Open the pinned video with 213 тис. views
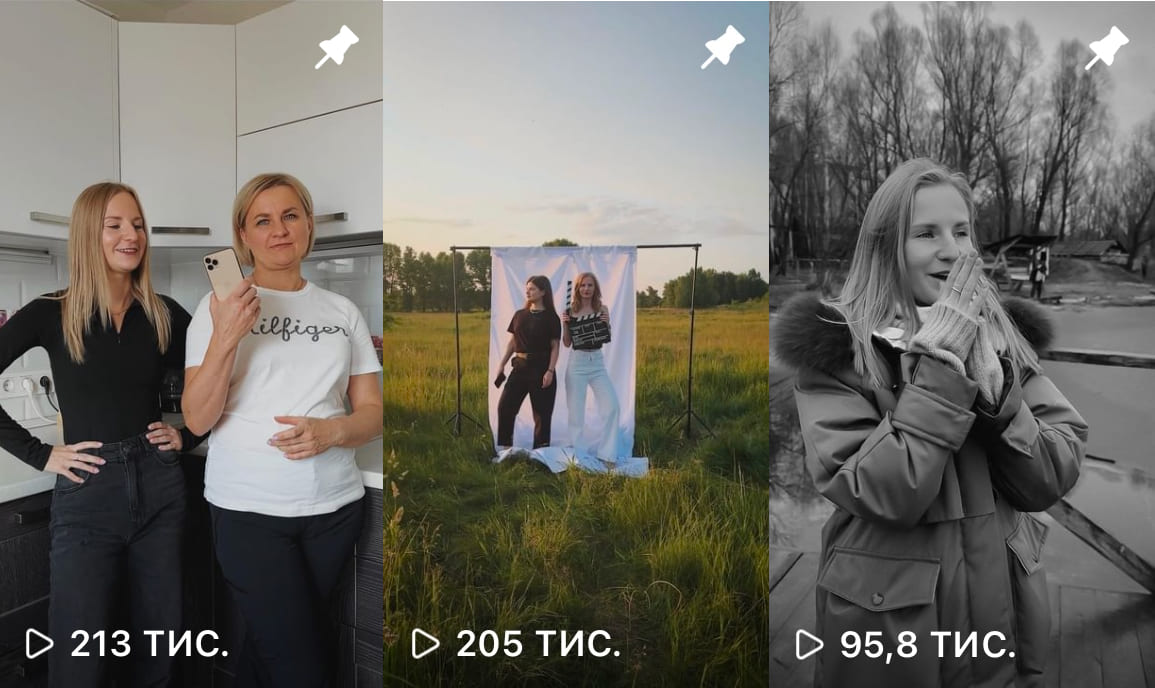Viewport: 1155px width, 688px height. click(190, 344)
